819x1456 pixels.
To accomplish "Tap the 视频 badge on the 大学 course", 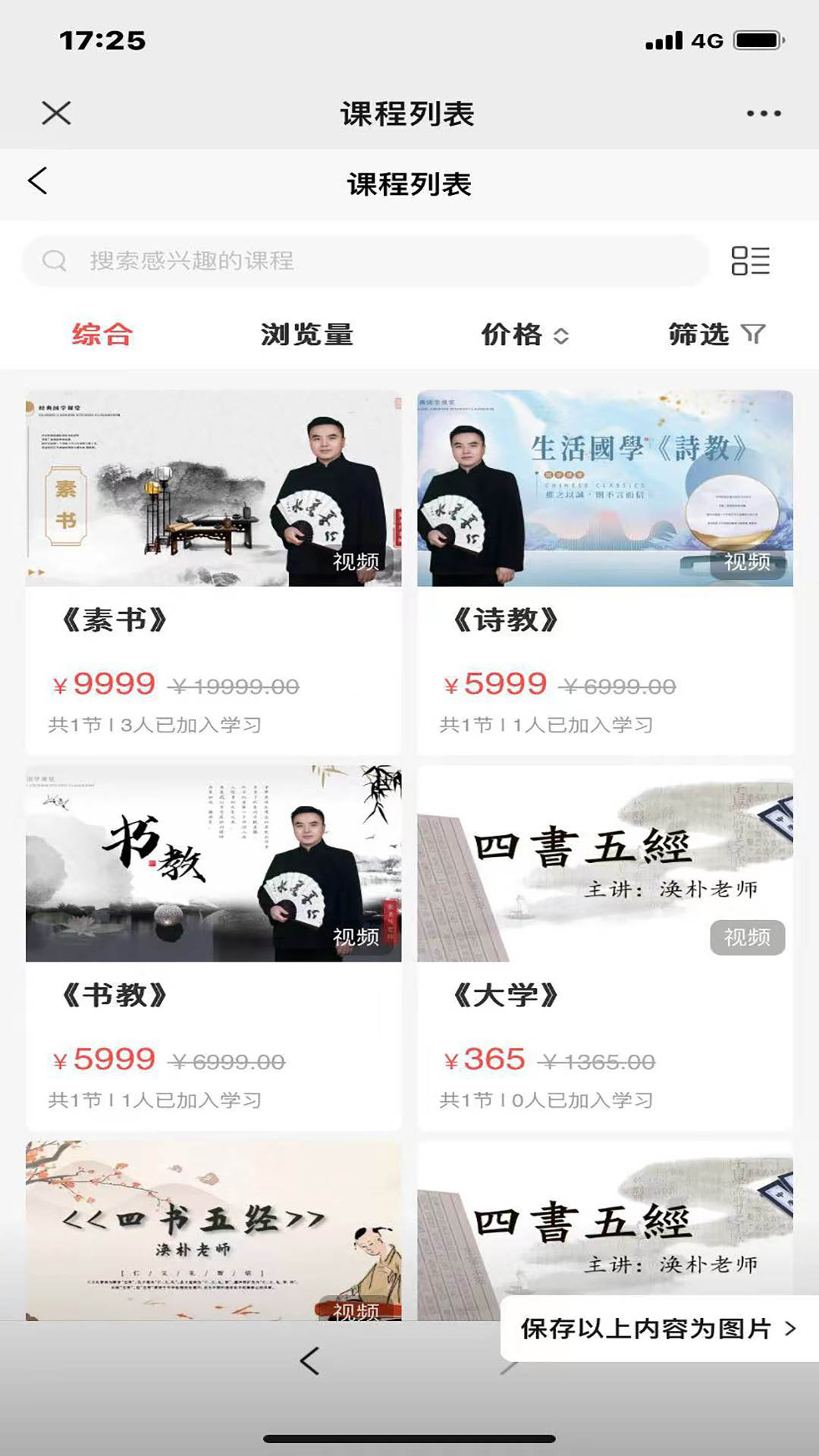I will tap(748, 939).
